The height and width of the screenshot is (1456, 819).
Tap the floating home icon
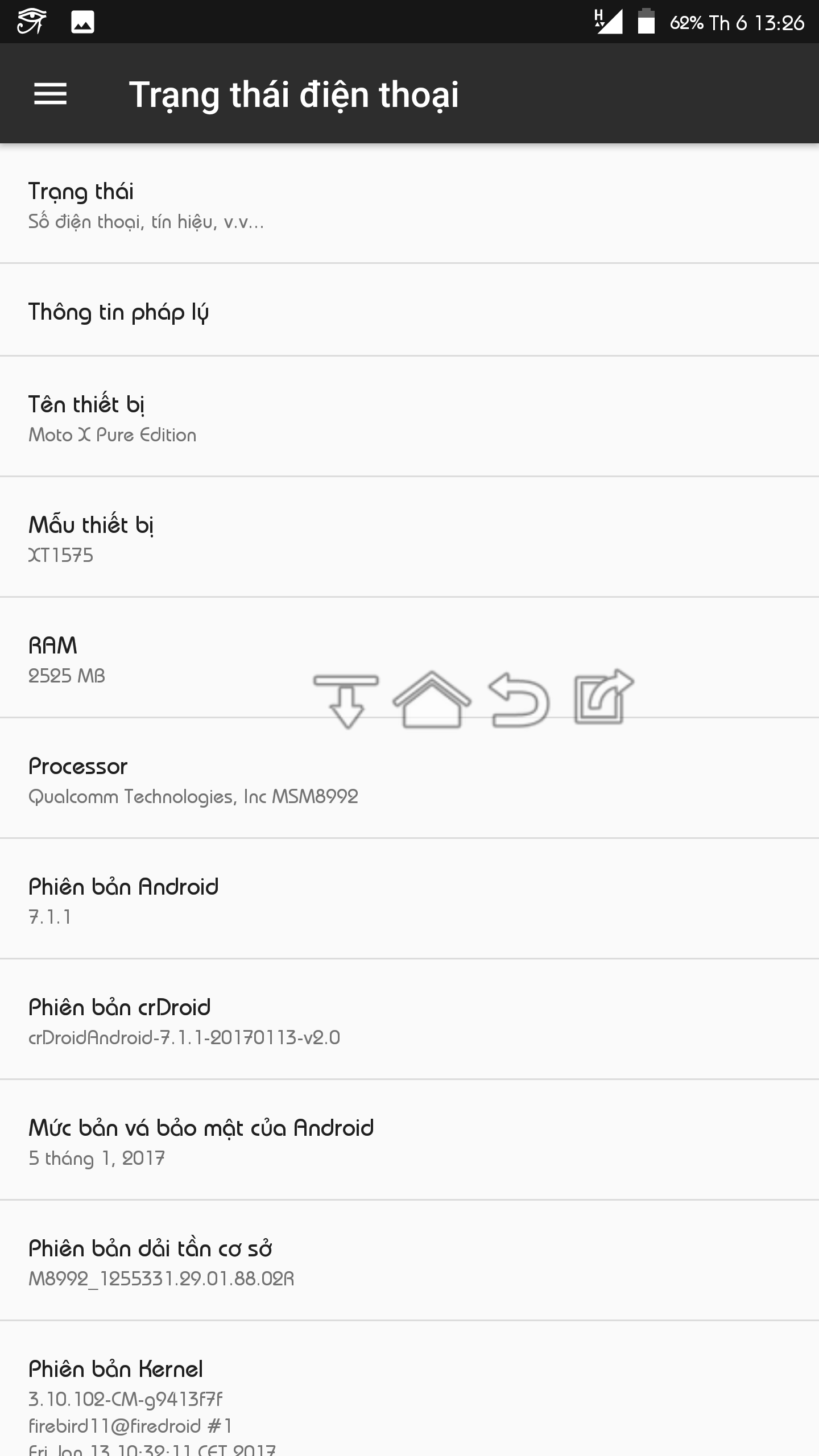[432, 699]
